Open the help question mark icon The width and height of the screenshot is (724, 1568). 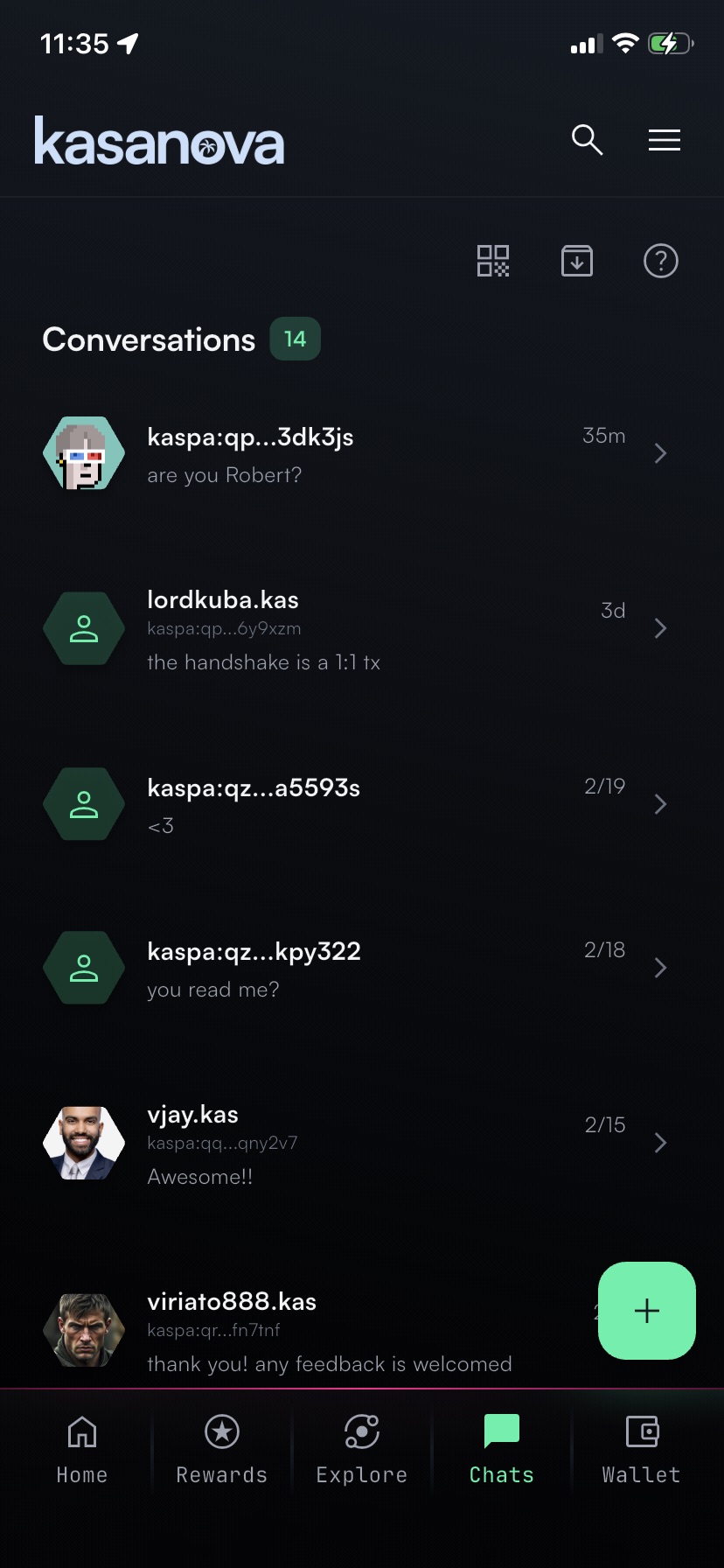pyautogui.click(x=660, y=261)
